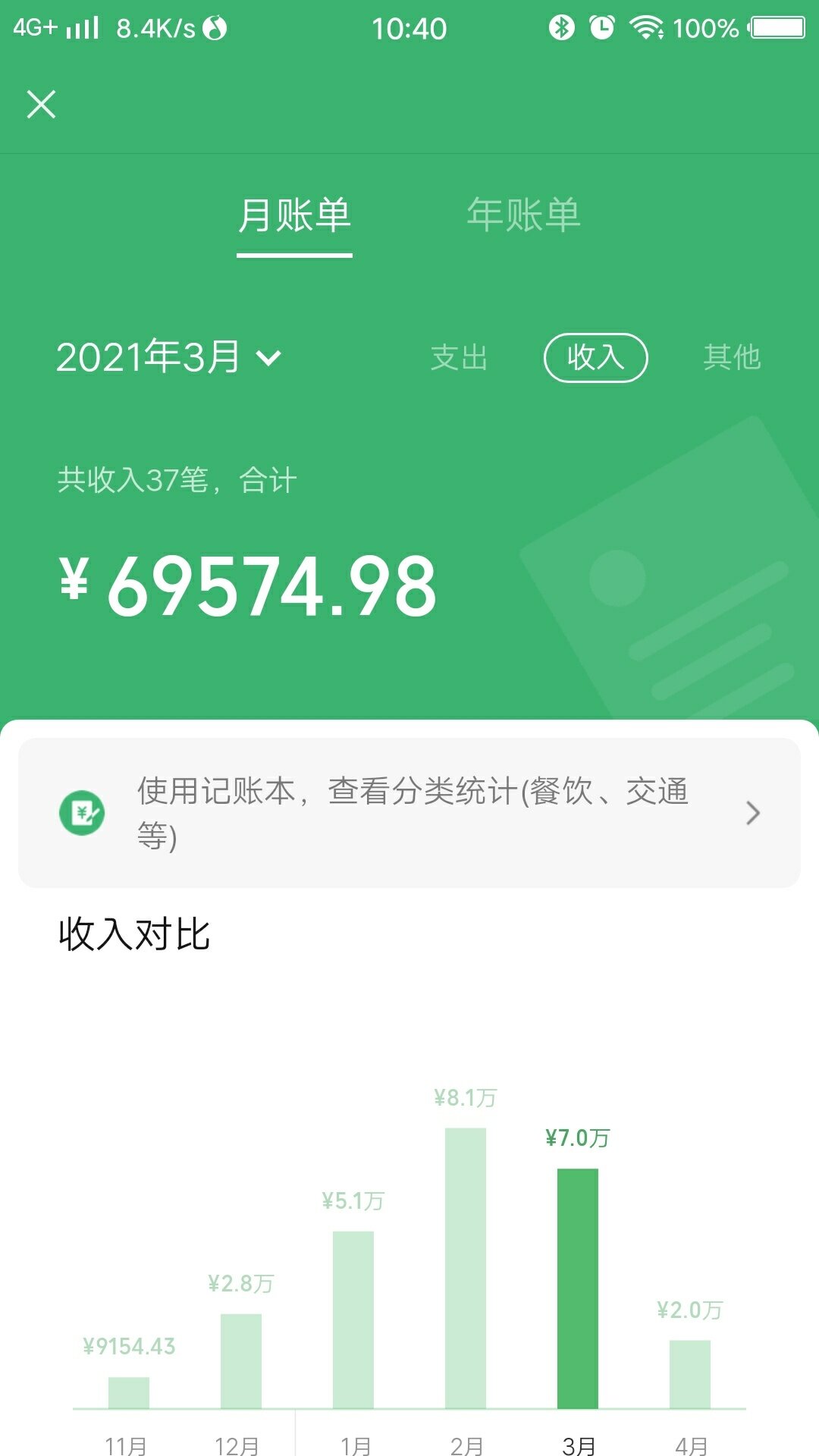Select the 月账单 tab

(294, 215)
